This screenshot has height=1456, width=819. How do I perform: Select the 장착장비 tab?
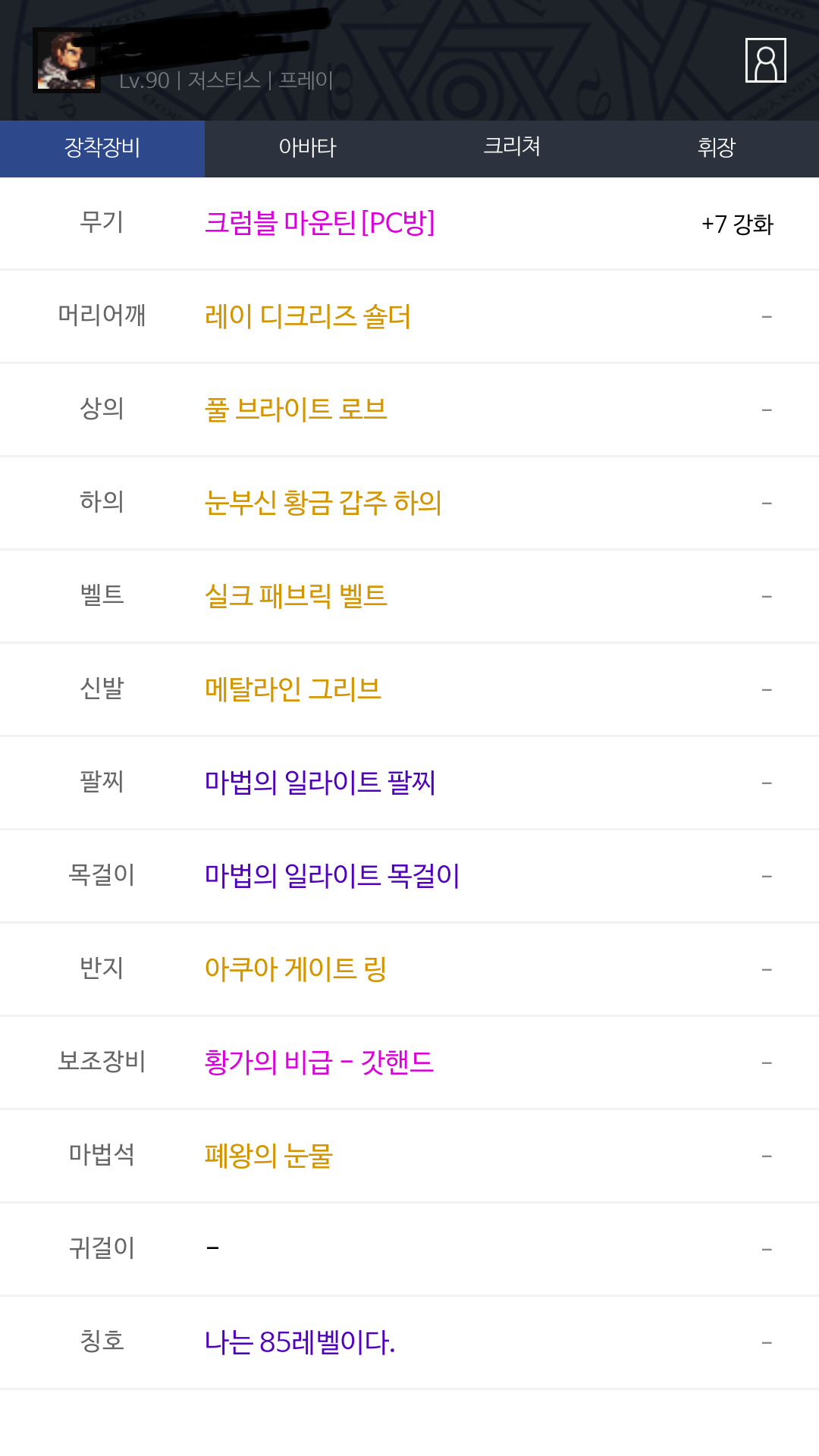coord(102,149)
